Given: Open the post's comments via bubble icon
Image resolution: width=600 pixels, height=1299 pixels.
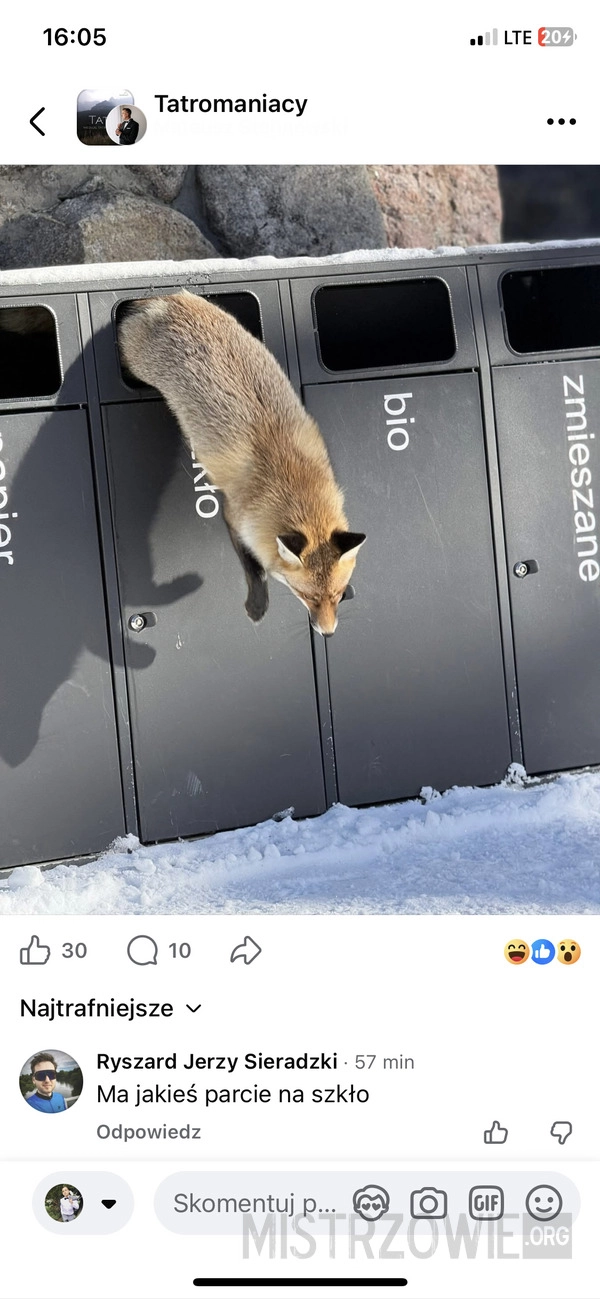Looking at the screenshot, I should coord(142,950).
